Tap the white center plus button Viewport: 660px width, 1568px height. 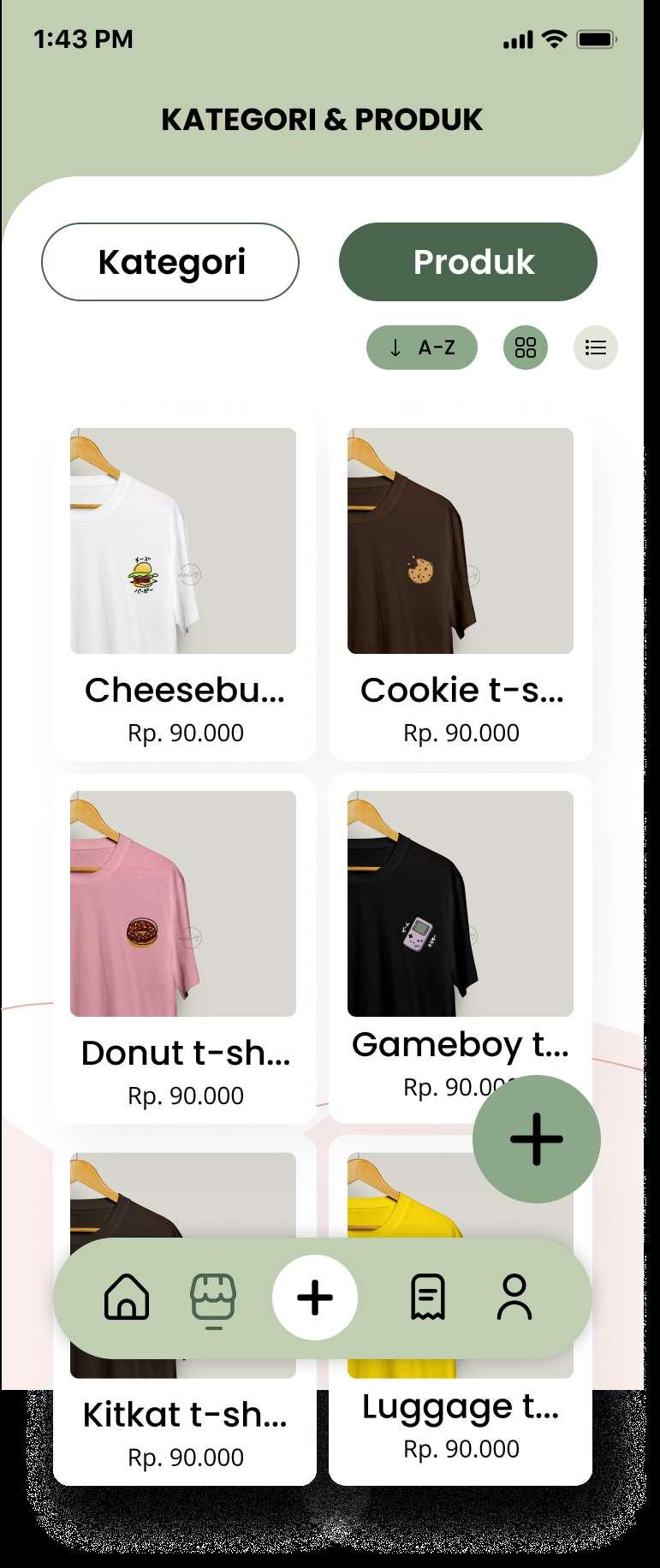(x=315, y=1298)
